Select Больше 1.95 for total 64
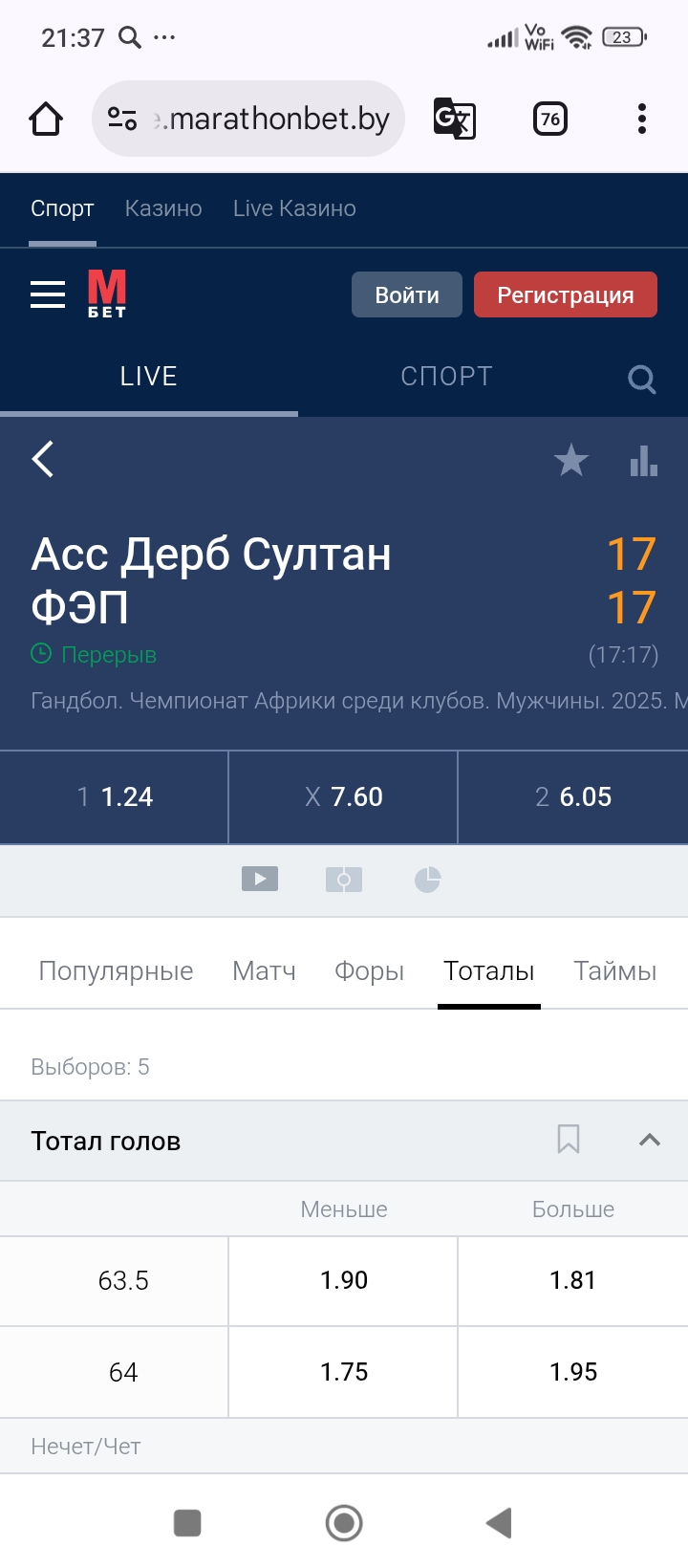The image size is (688, 1568). coord(572,1371)
